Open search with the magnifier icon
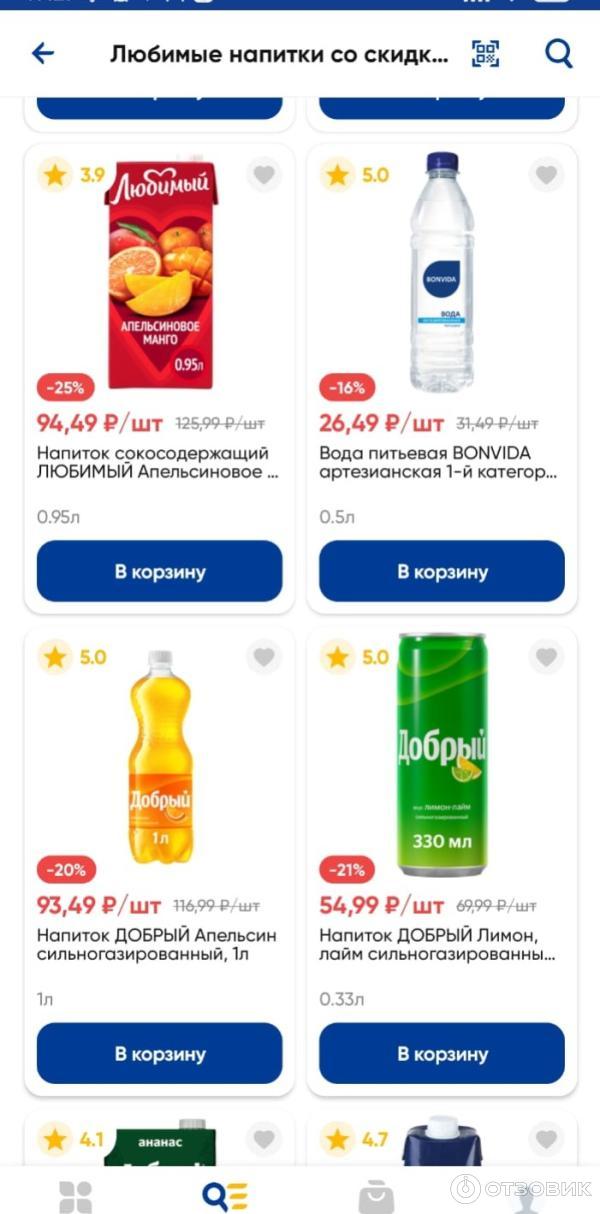Screen dimensions: 600x1214 coord(558,54)
